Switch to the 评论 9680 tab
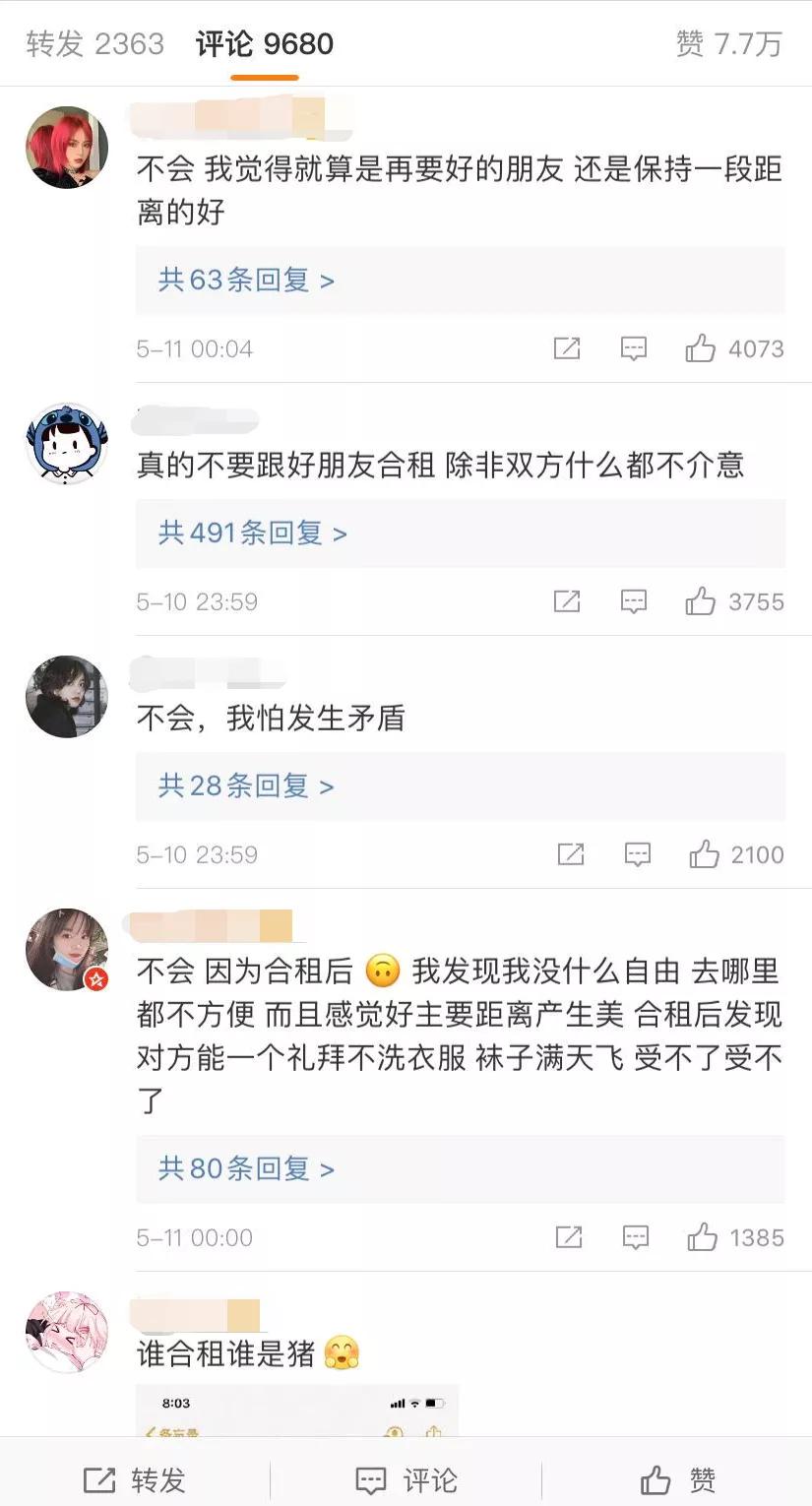 point(262,43)
